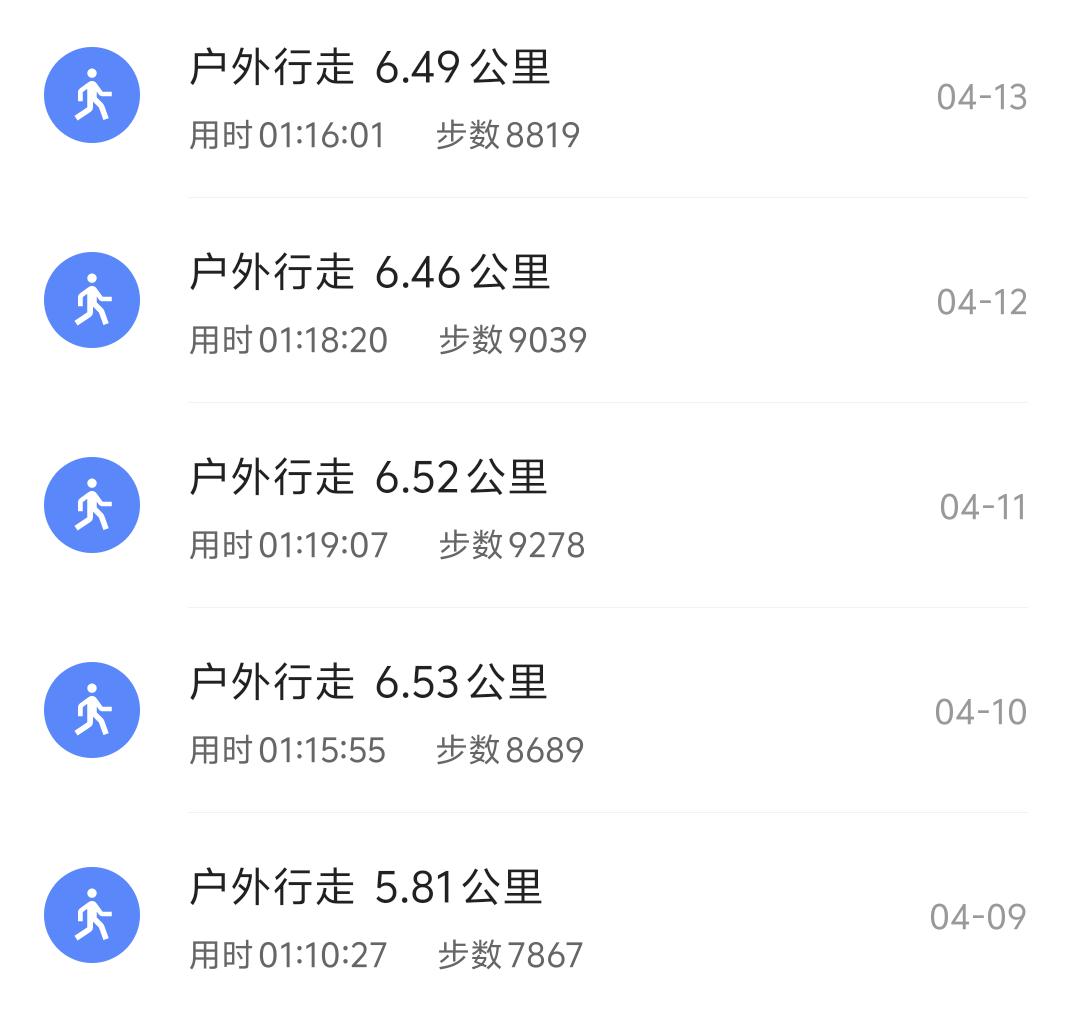Open the 04-13 outdoor walk record

tap(536, 97)
